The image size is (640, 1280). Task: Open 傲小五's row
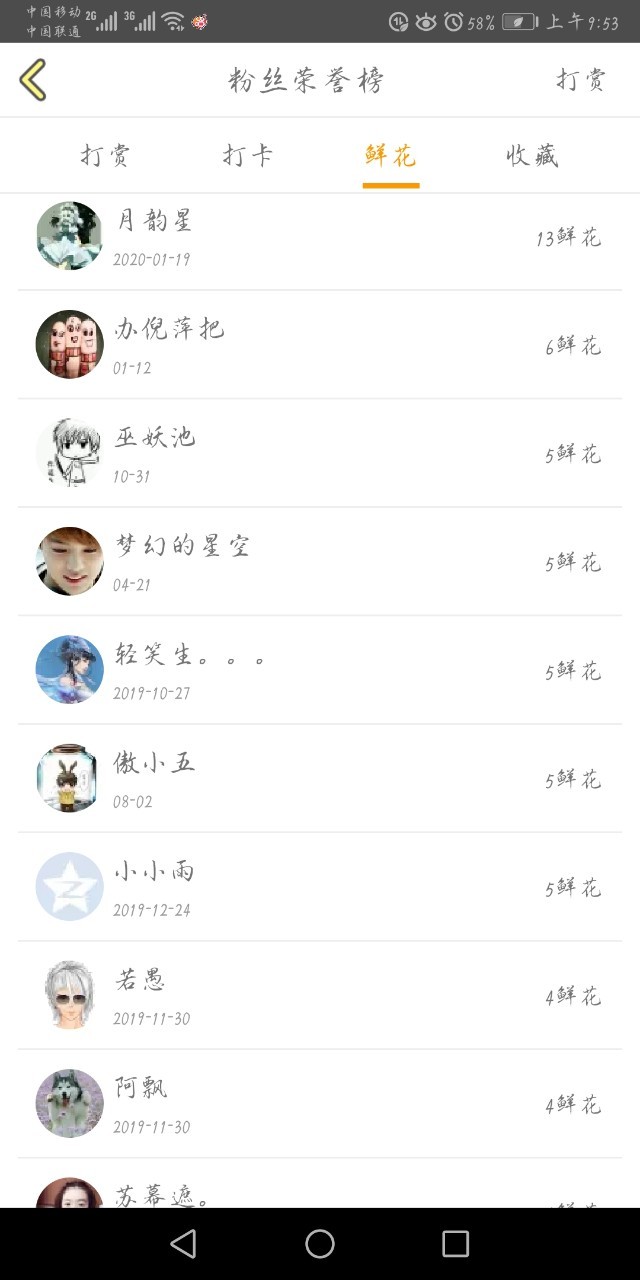(320, 778)
